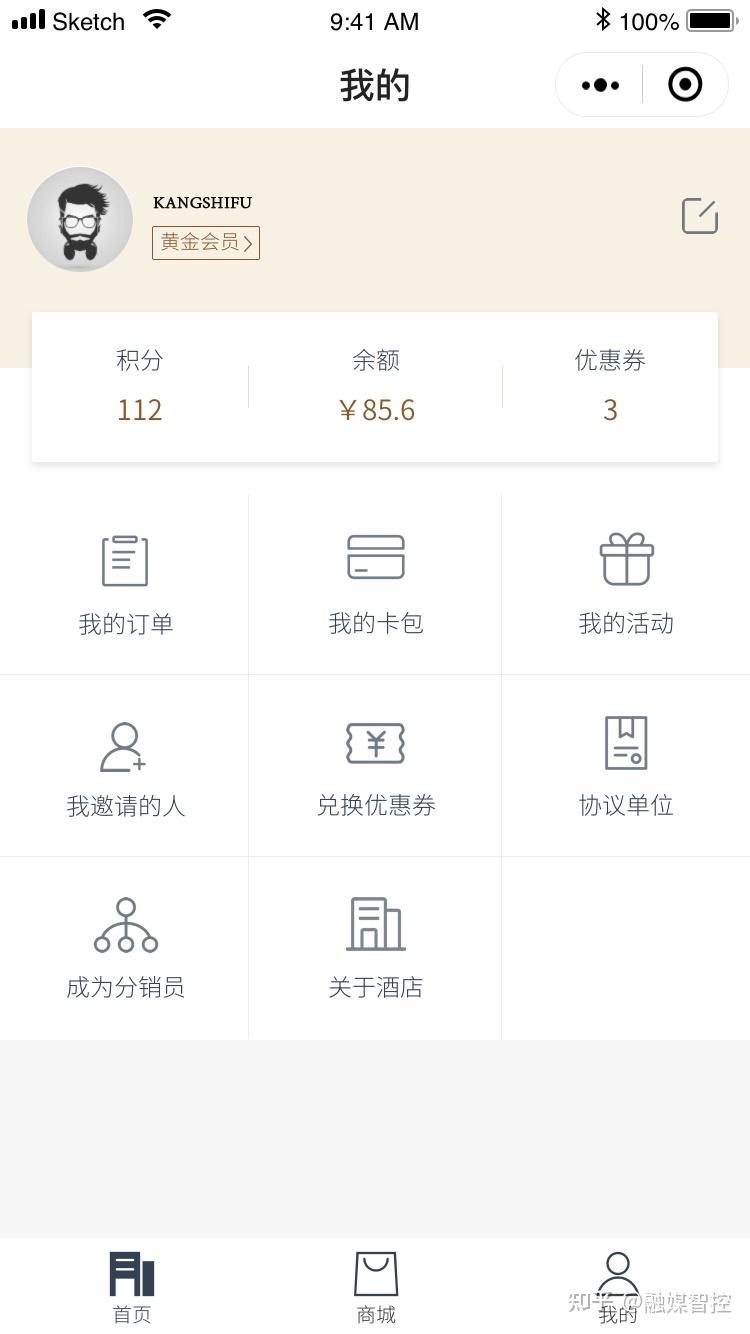This screenshot has width=750, height=1334.
Task: View my 优惠券 coupons
Action: coord(610,387)
